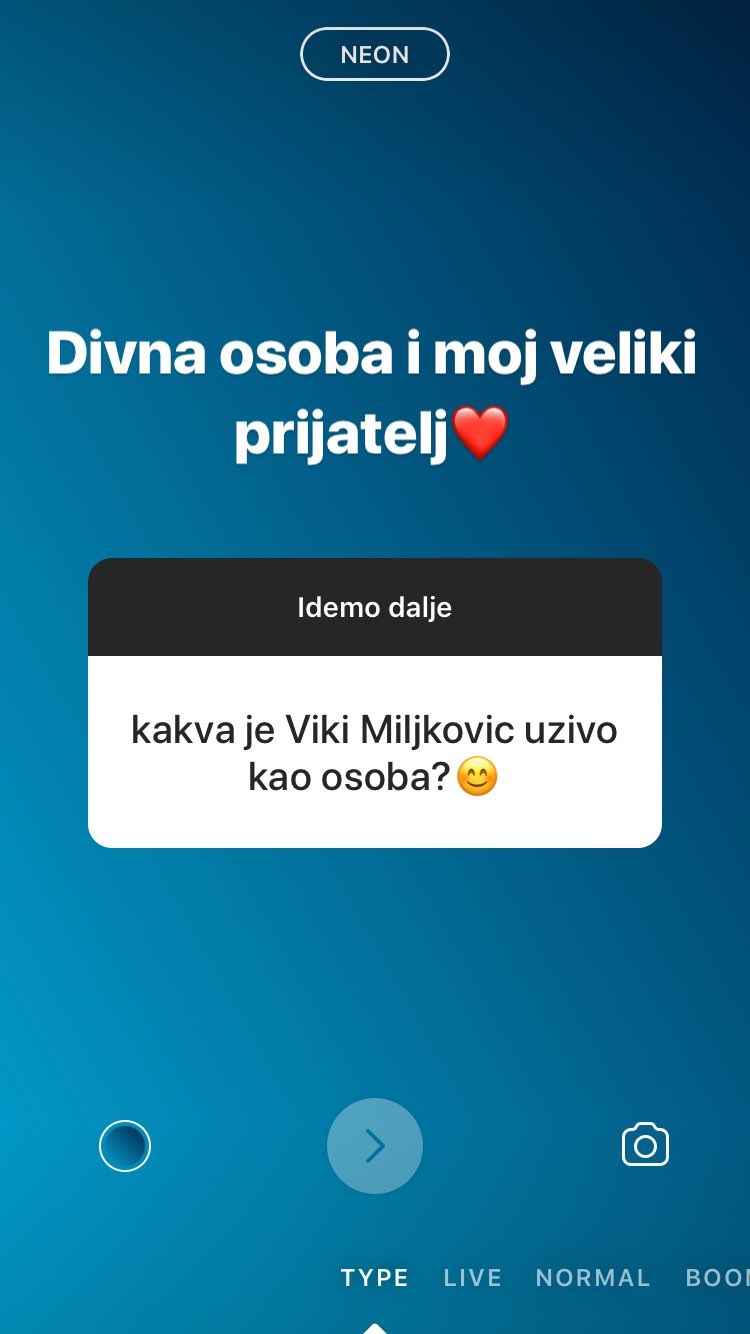
Task: Change the NEON text style
Action: [x=375, y=54]
